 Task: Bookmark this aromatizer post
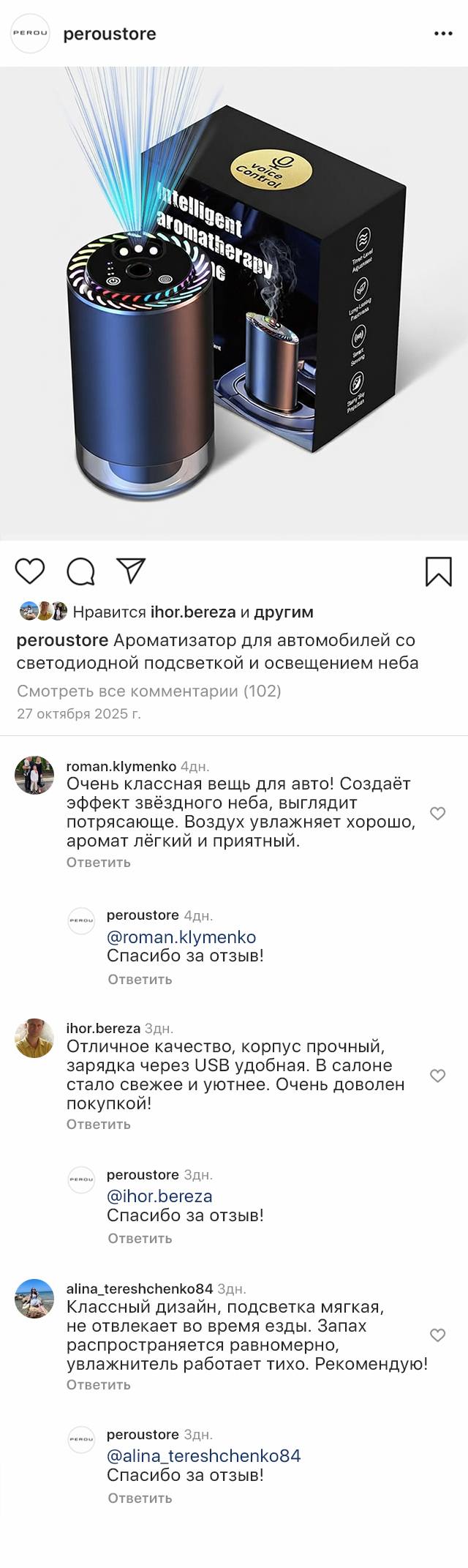coord(438,571)
